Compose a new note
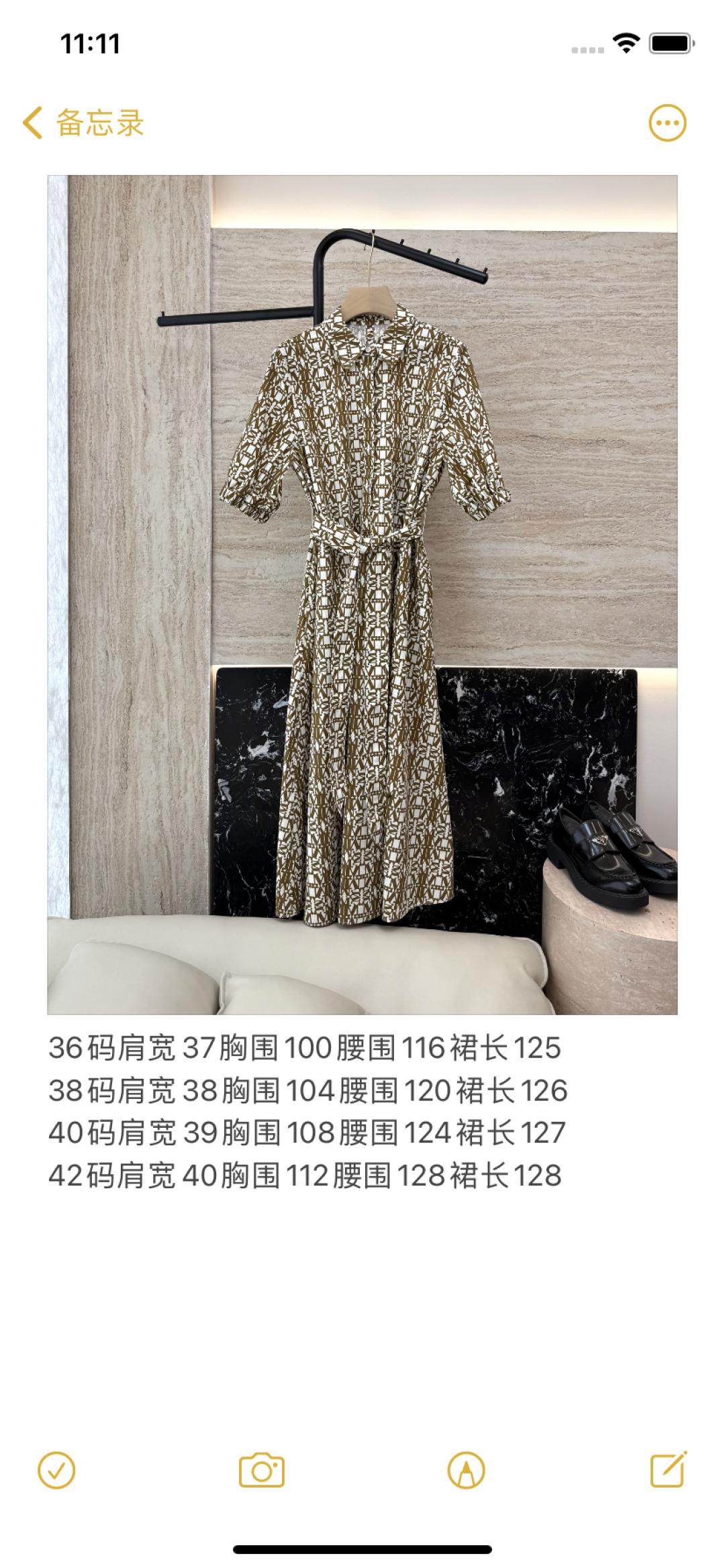 pos(669,1471)
